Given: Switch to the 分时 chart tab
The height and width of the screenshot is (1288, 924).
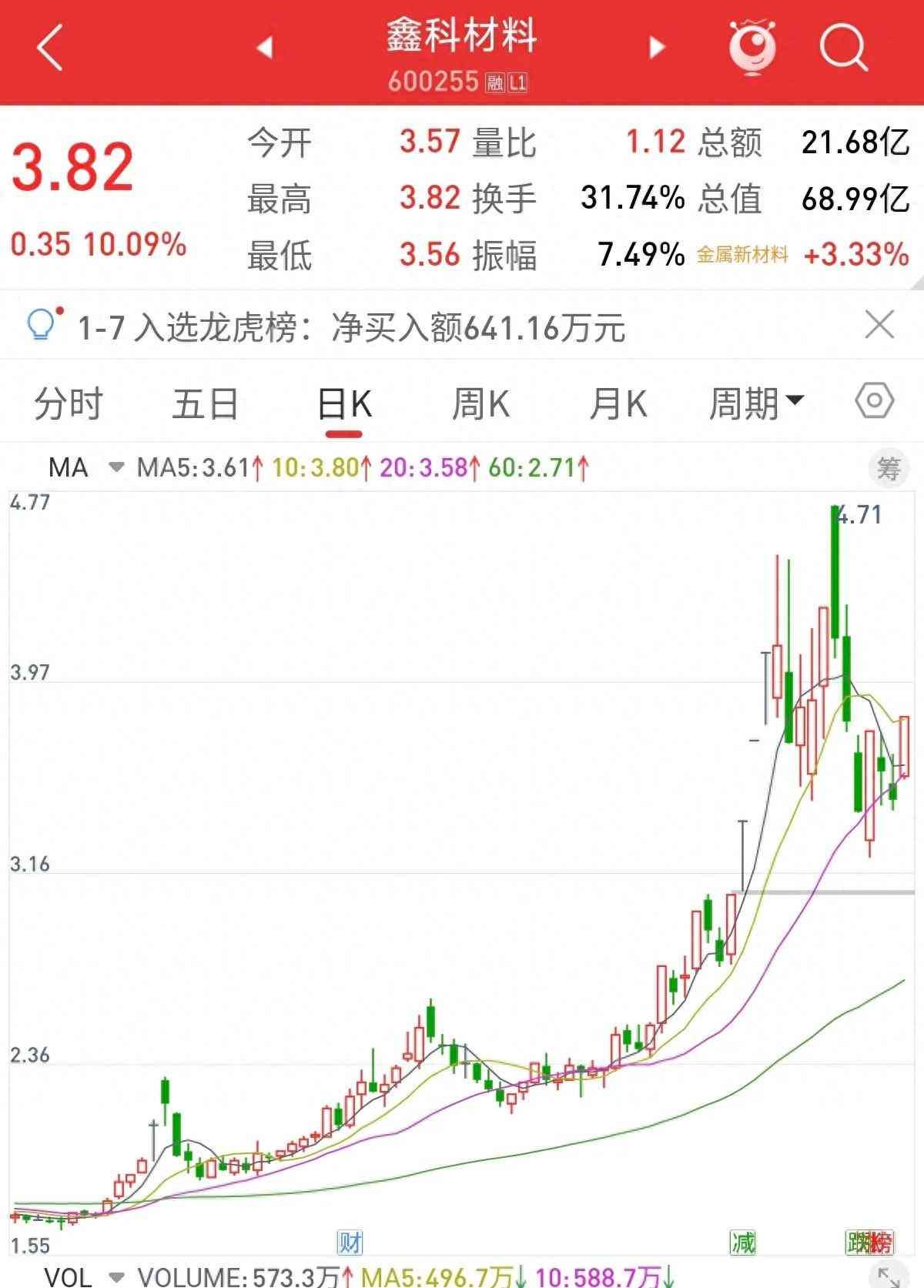Looking at the screenshot, I should point(68,403).
